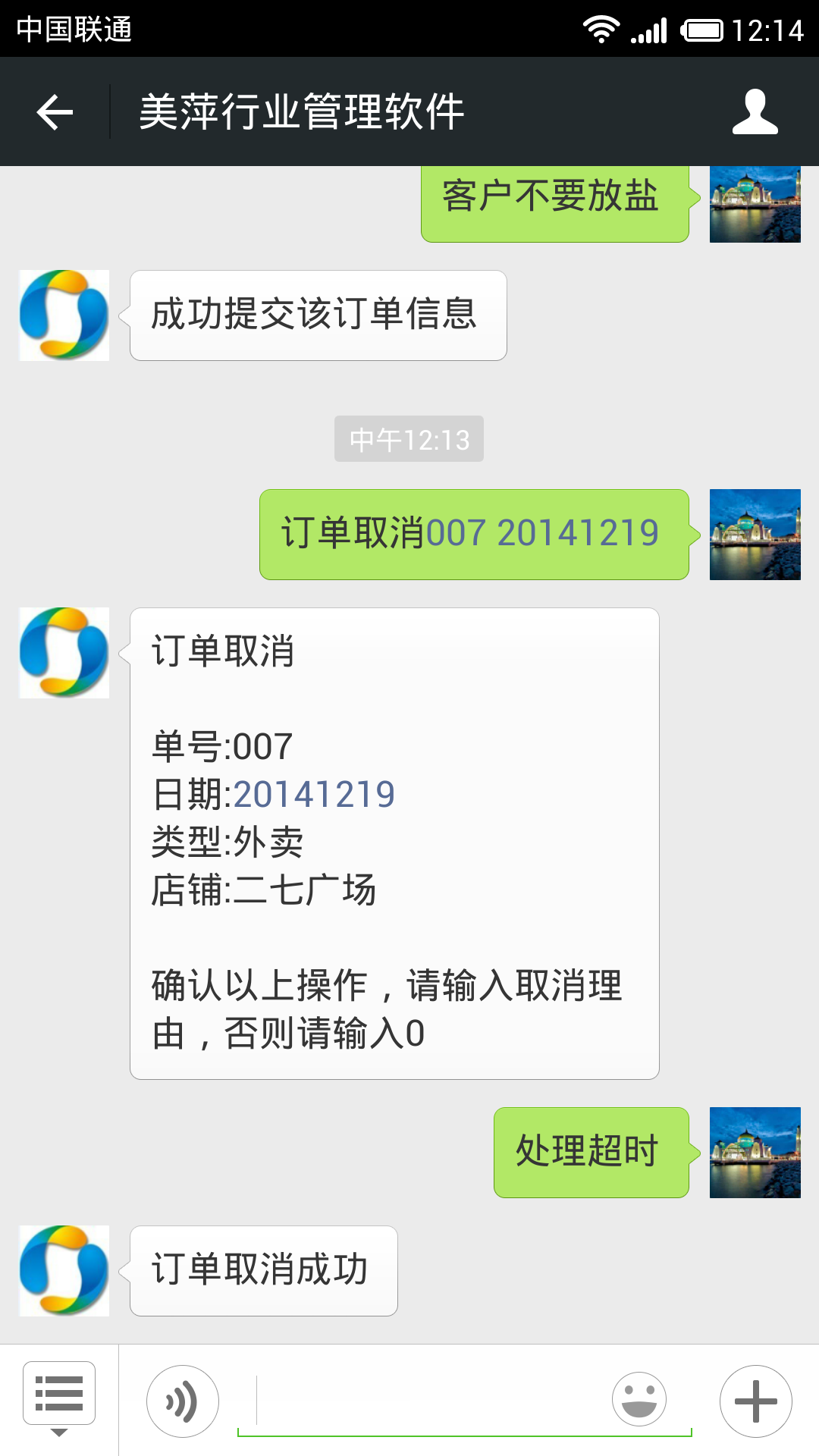This screenshot has height=1456, width=819.
Task: Open the official account avatar beside 成功提交该订单信息
Action: tap(64, 315)
